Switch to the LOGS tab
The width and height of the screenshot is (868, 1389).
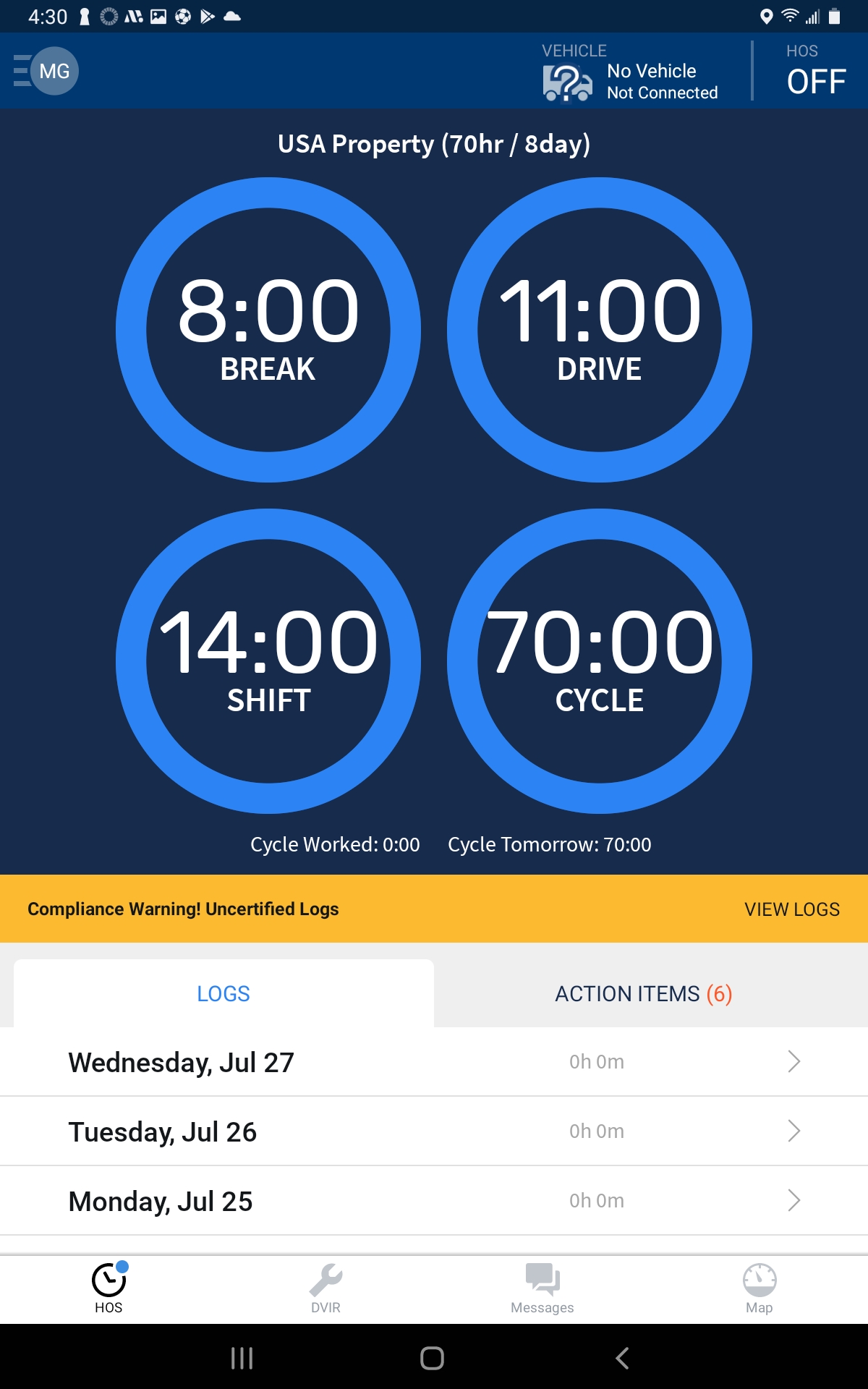pyautogui.click(x=223, y=993)
